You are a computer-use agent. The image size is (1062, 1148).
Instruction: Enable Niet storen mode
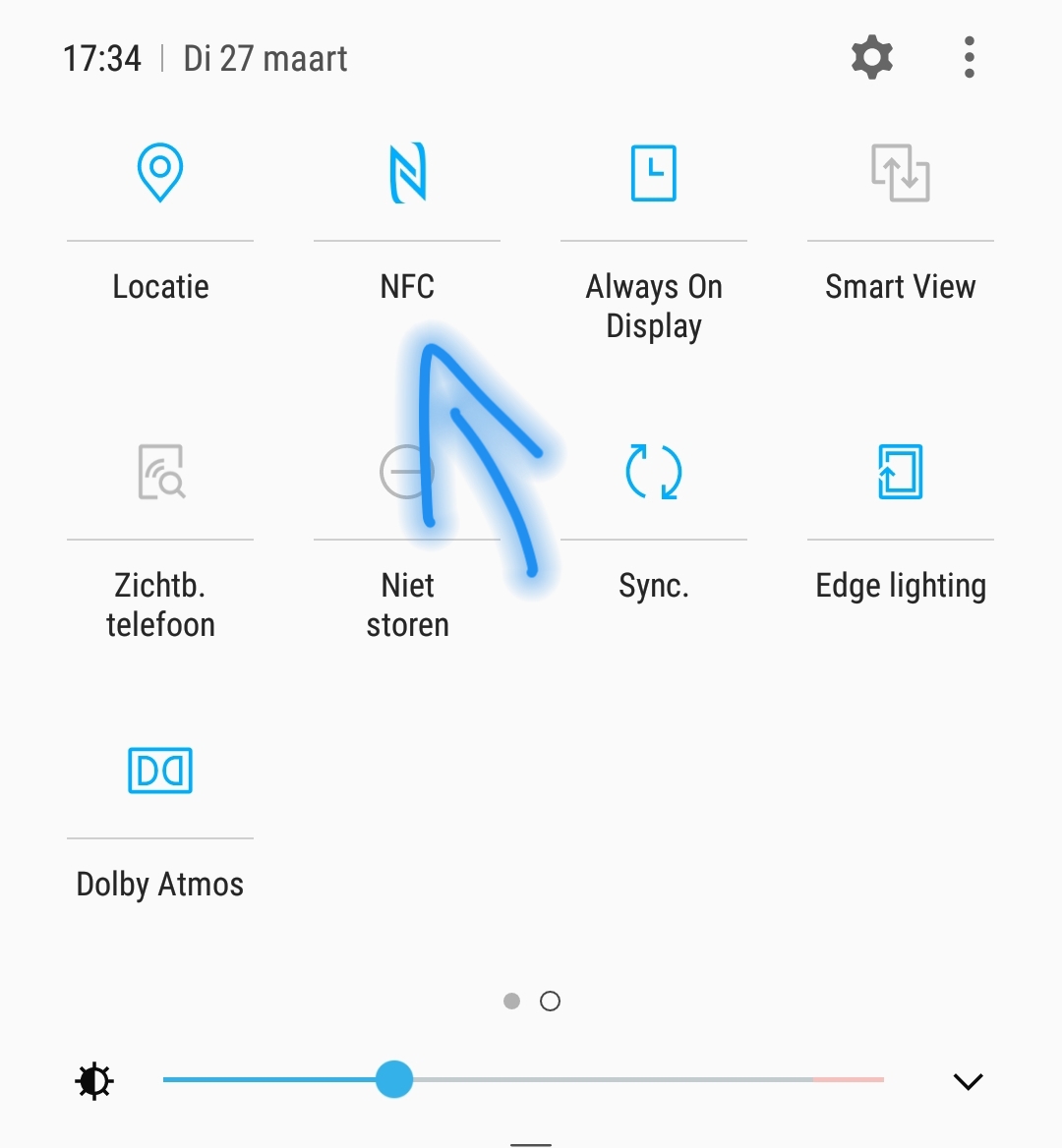click(x=406, y=472)
